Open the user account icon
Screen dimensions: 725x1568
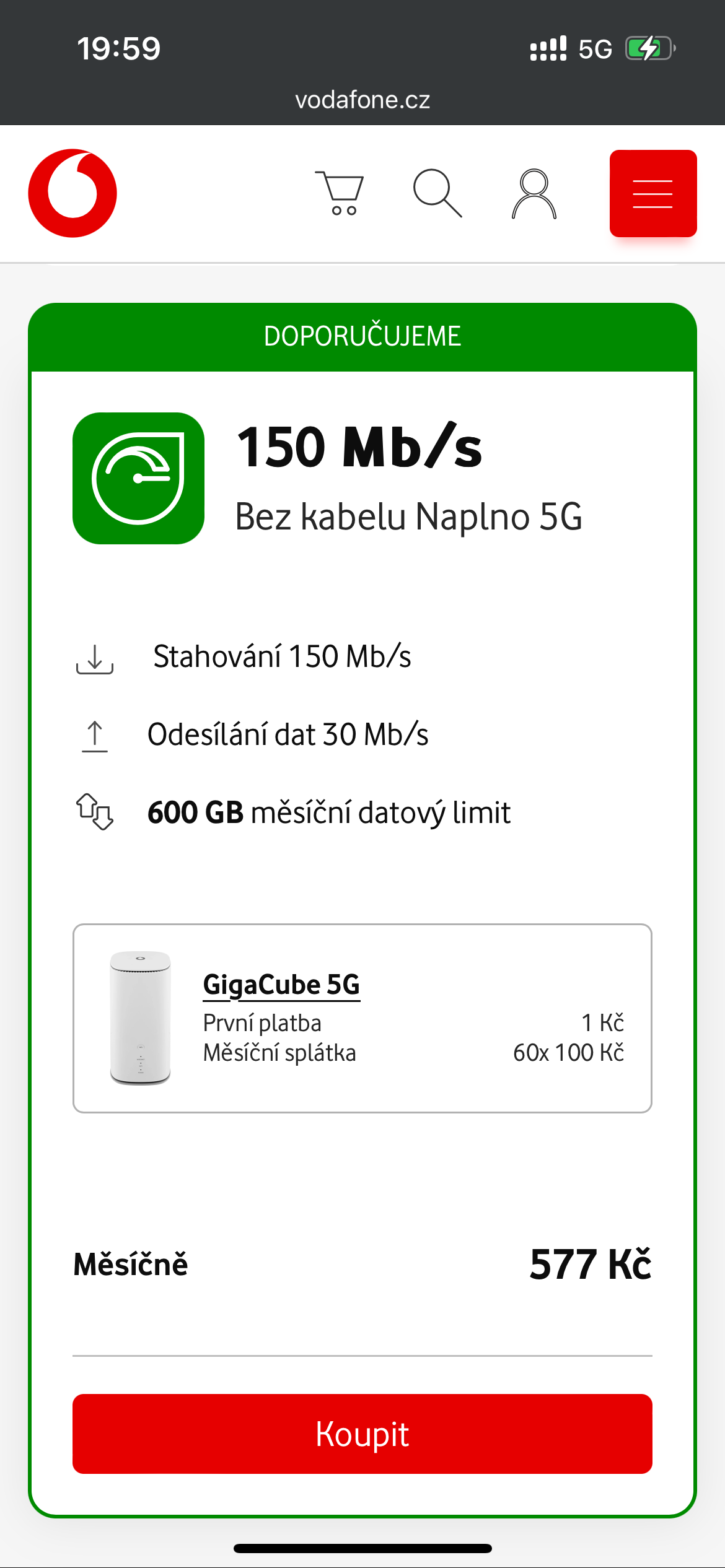534,194
